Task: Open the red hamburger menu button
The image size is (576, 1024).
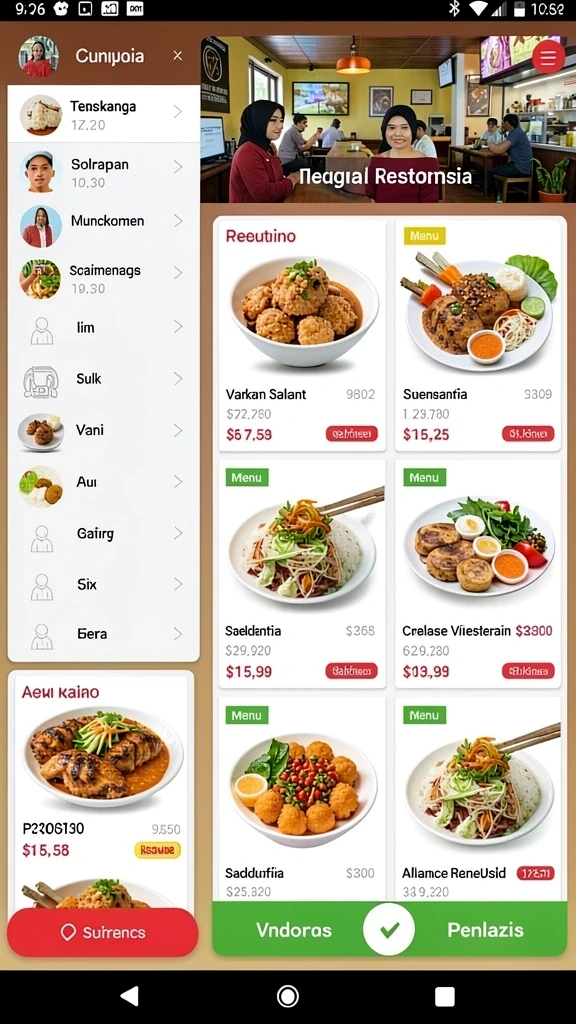Action: click(x=548, y=58)
